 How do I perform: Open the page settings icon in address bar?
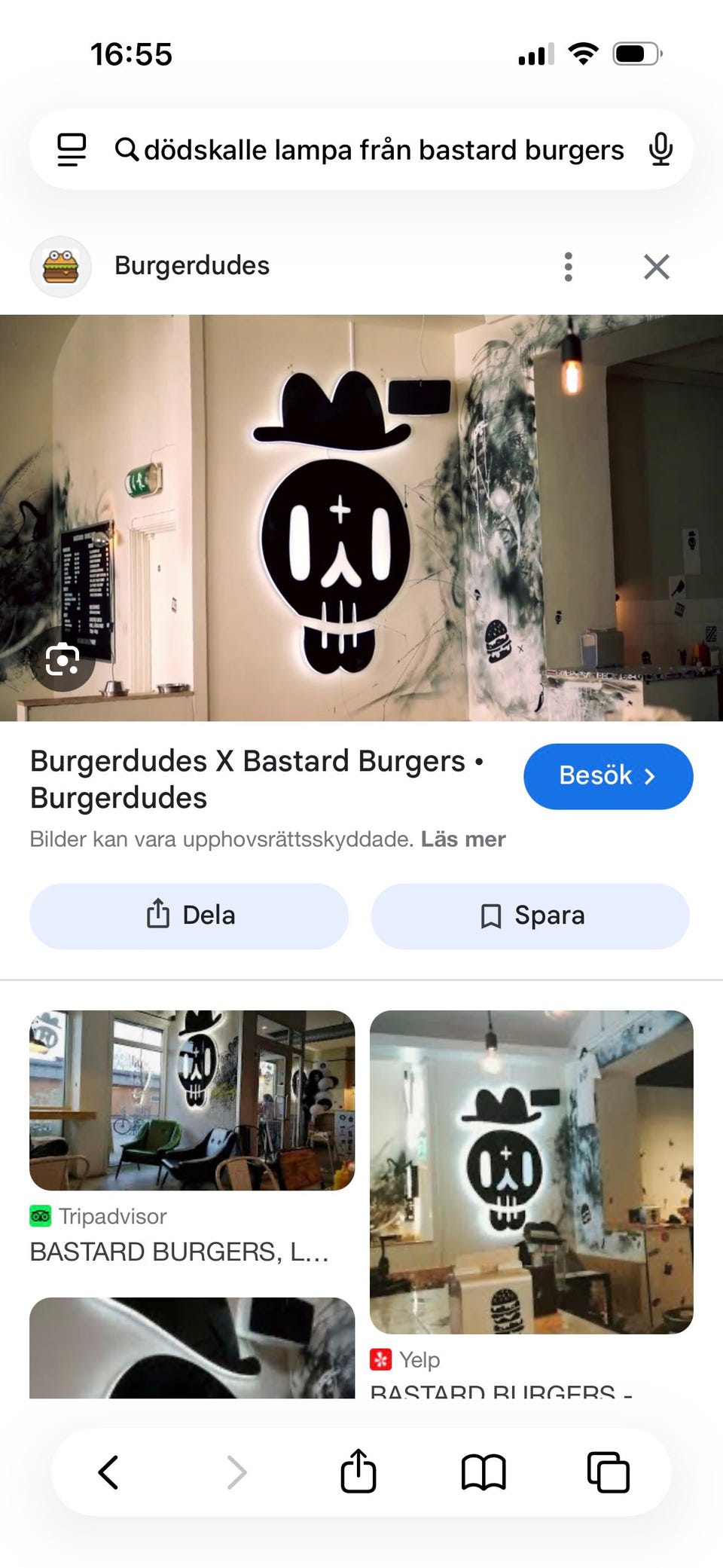(x=72, y=149)
